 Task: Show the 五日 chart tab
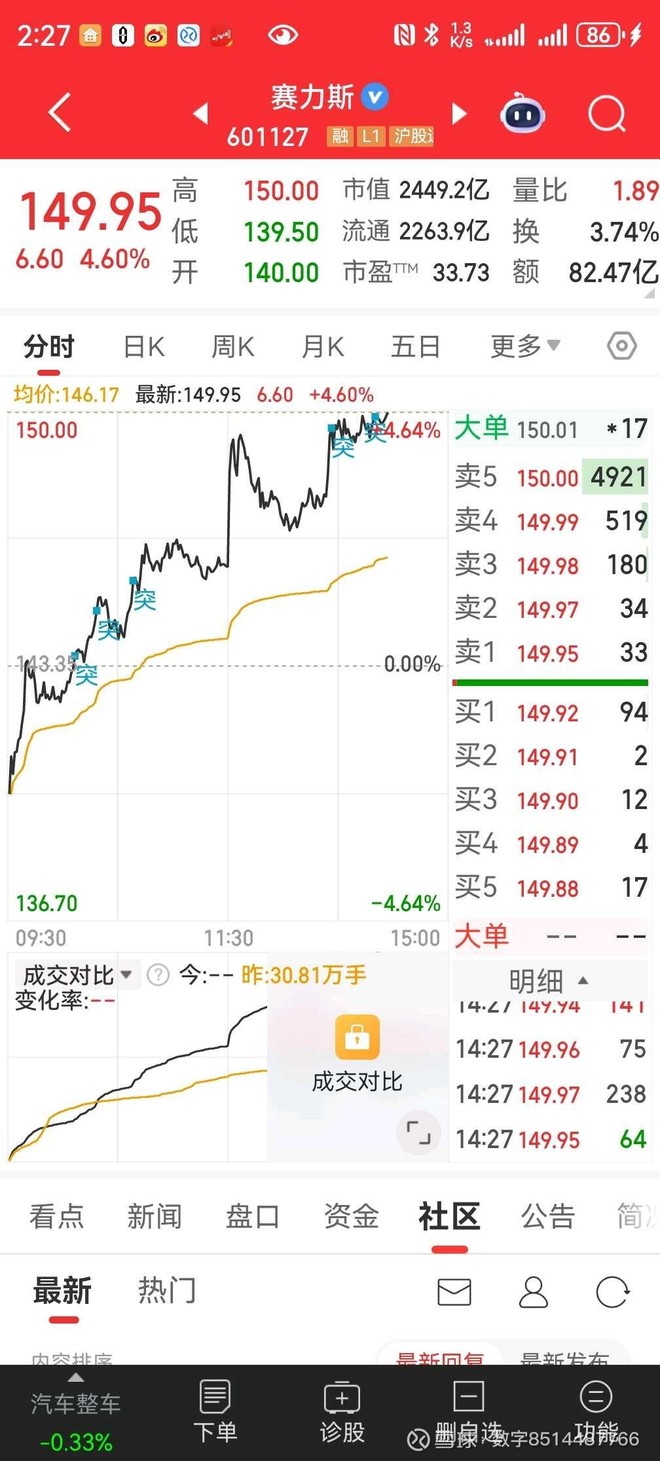(415, 347)
